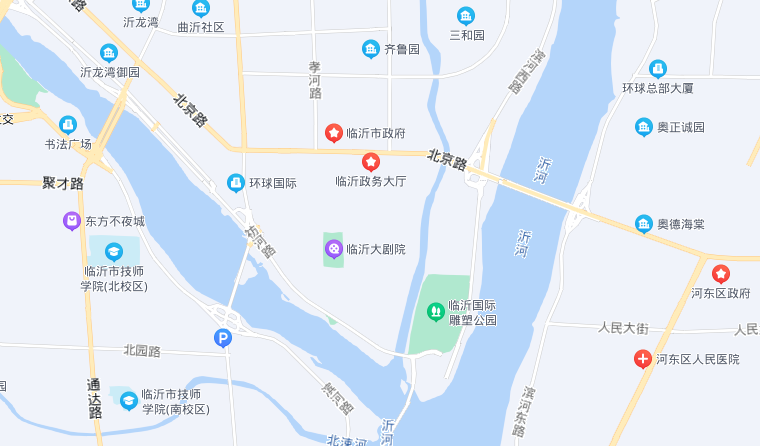Select the 奥德海棠 marker
The height and width of the screenshot is (446, 760).
(x=644, y=223)
